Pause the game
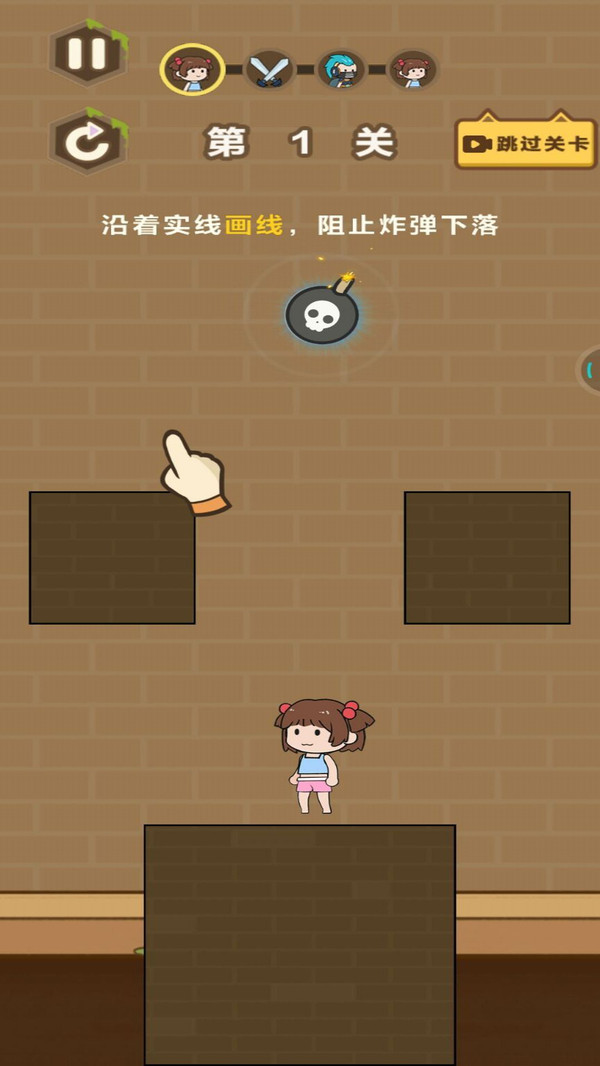Screen dimensions: 600x1066 click(87, 53)
